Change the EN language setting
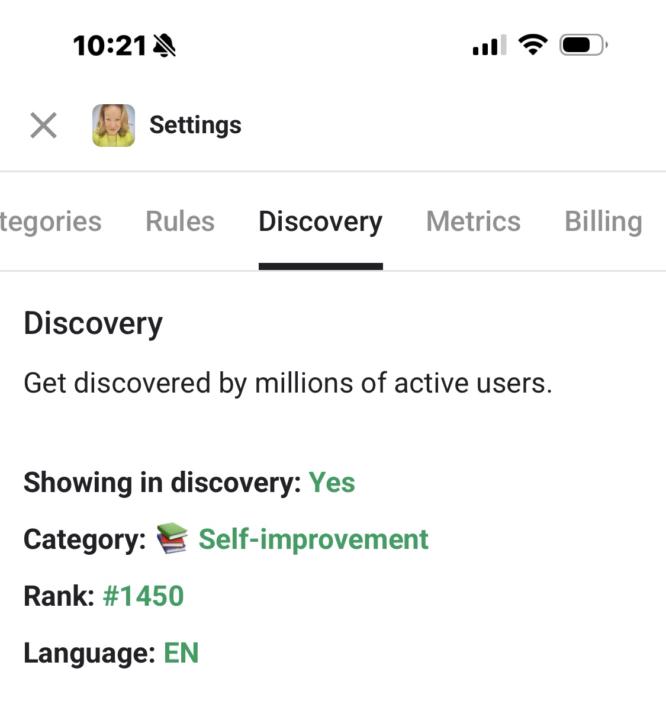 (x=181, y=654)
